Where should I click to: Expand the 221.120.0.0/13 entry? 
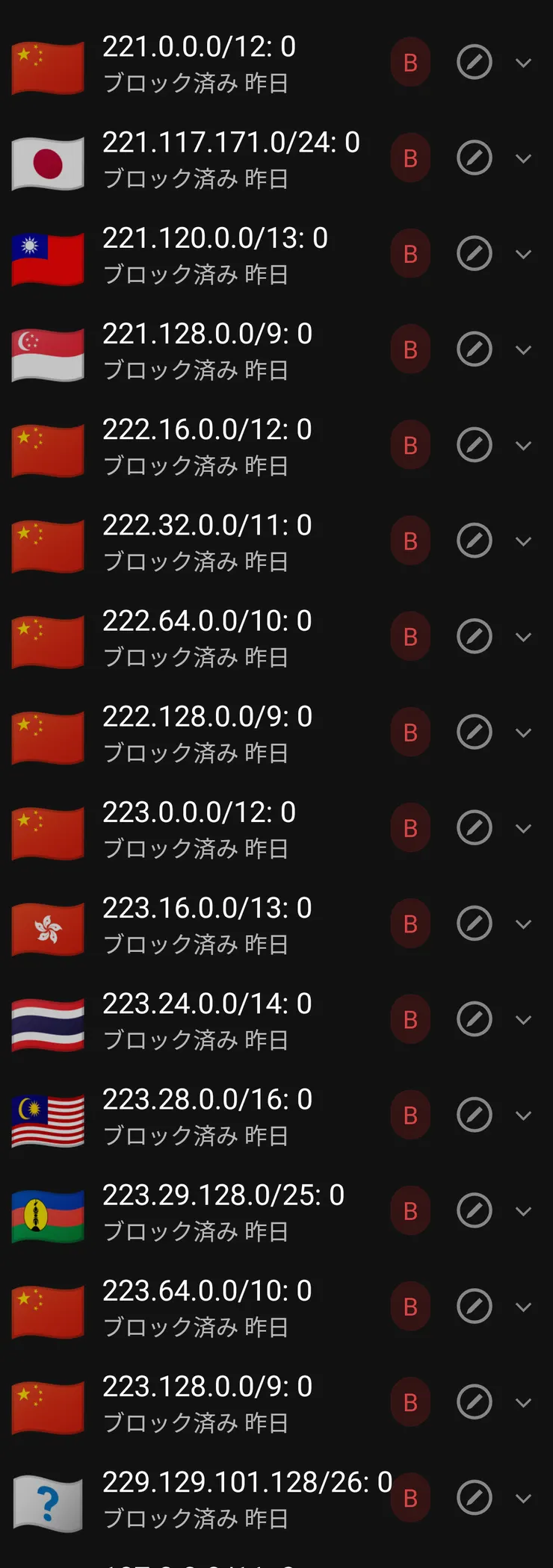coord(524,255)
